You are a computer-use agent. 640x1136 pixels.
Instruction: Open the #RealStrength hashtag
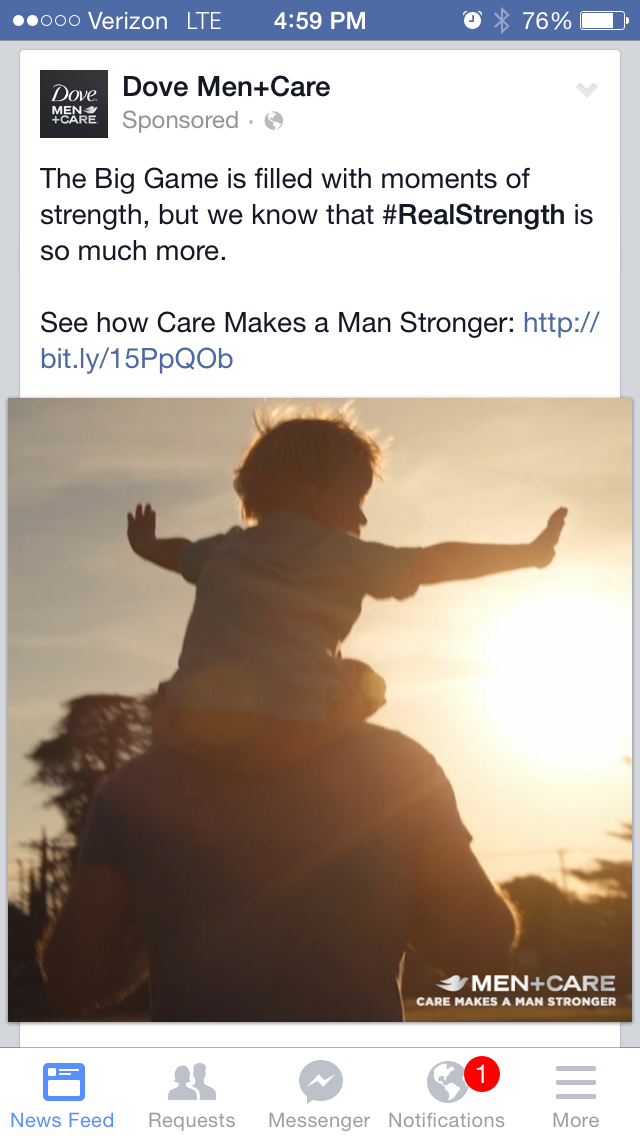pyautogui.click(x=473, y=214)
